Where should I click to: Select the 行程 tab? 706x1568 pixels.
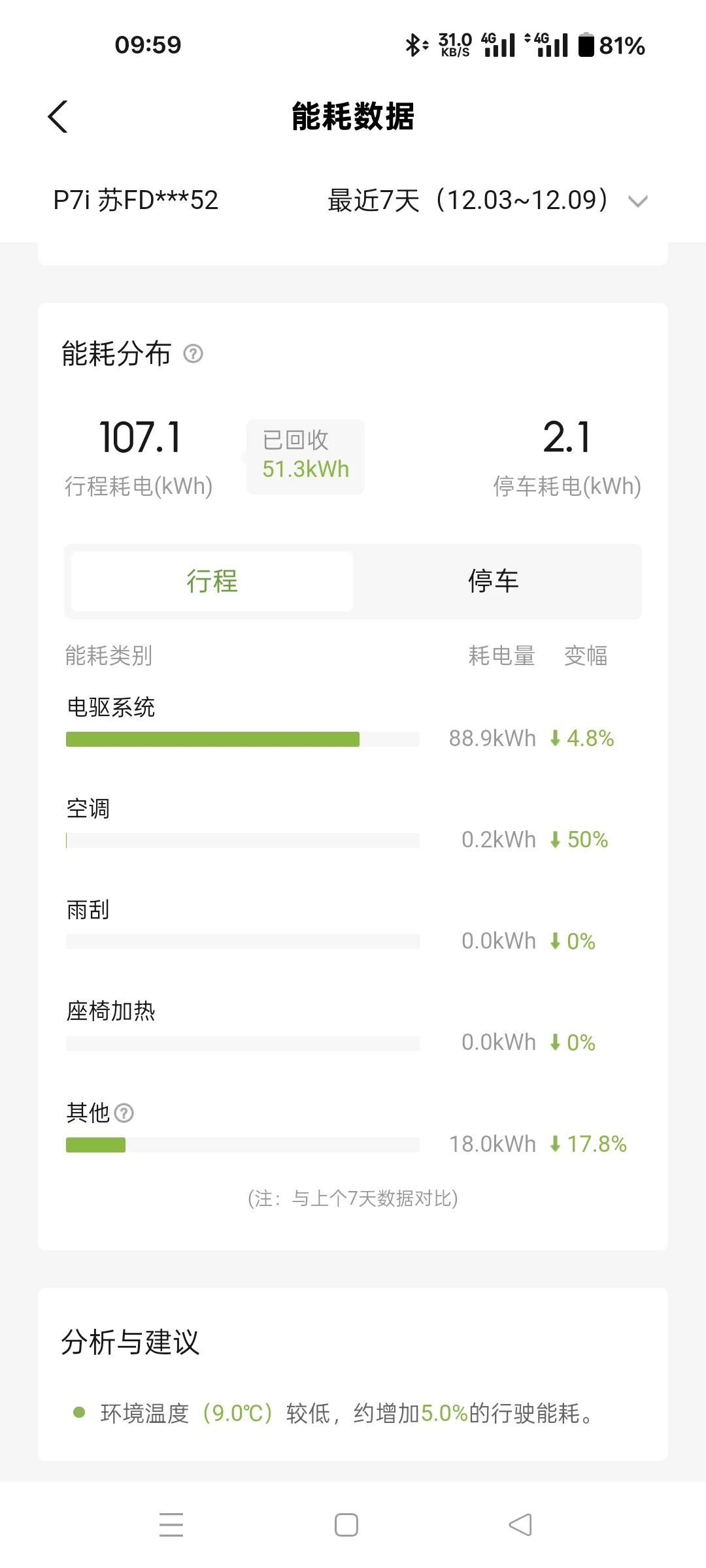pyautogui.click(x=212, y=581)
